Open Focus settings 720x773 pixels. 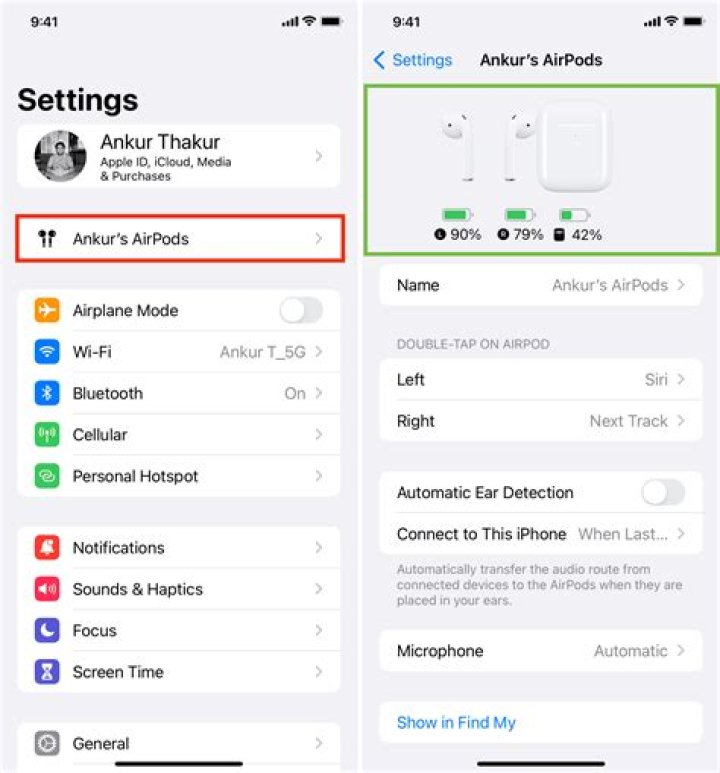point(180,631)
